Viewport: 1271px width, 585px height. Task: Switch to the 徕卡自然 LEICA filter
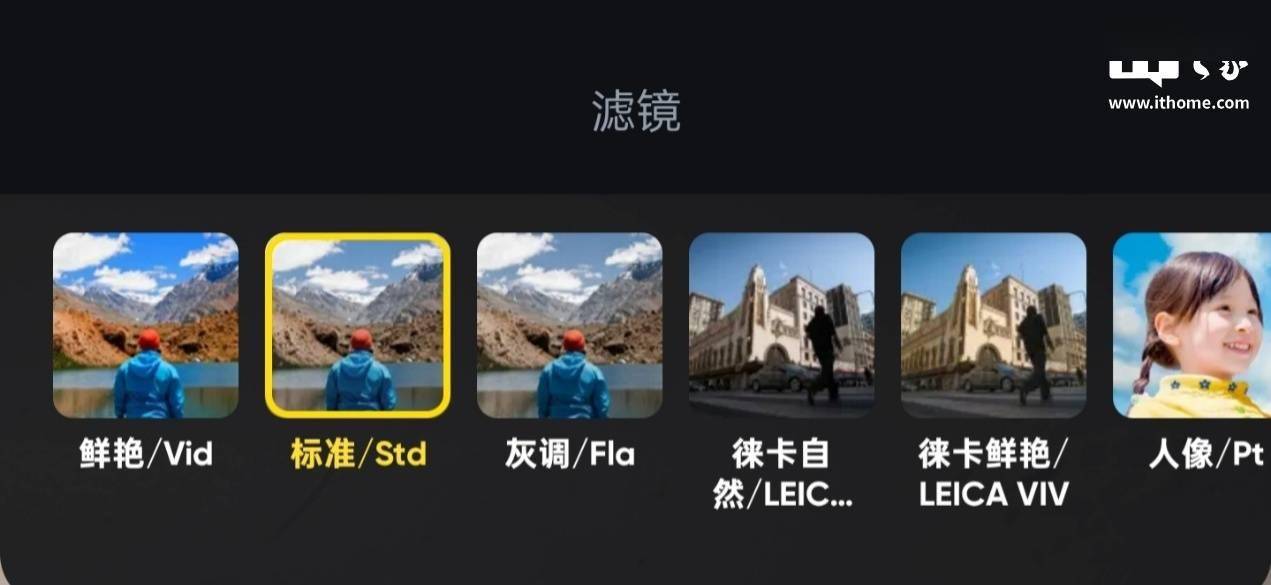point(782,325)
